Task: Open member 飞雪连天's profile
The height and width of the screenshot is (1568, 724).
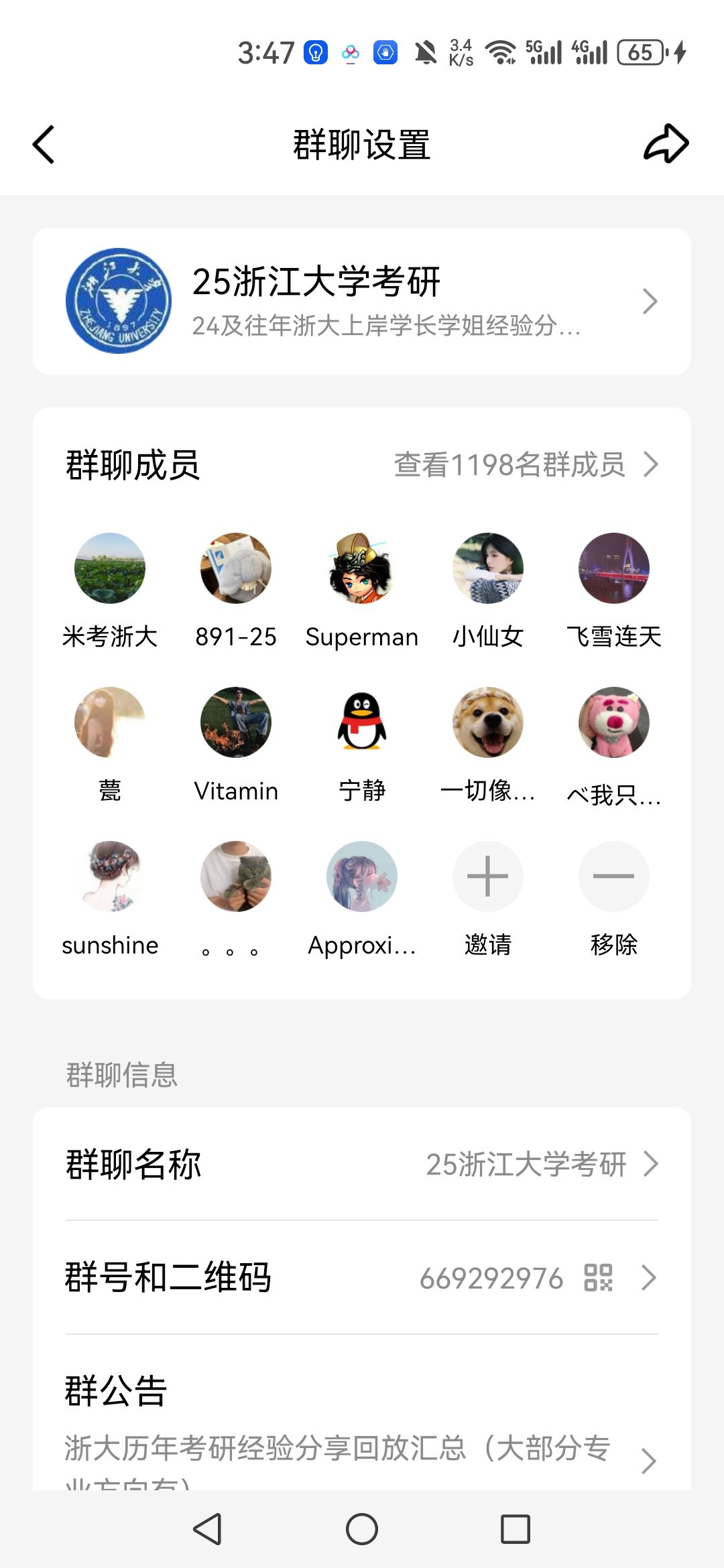Action: pyautogui.click(x=614, y=568)
